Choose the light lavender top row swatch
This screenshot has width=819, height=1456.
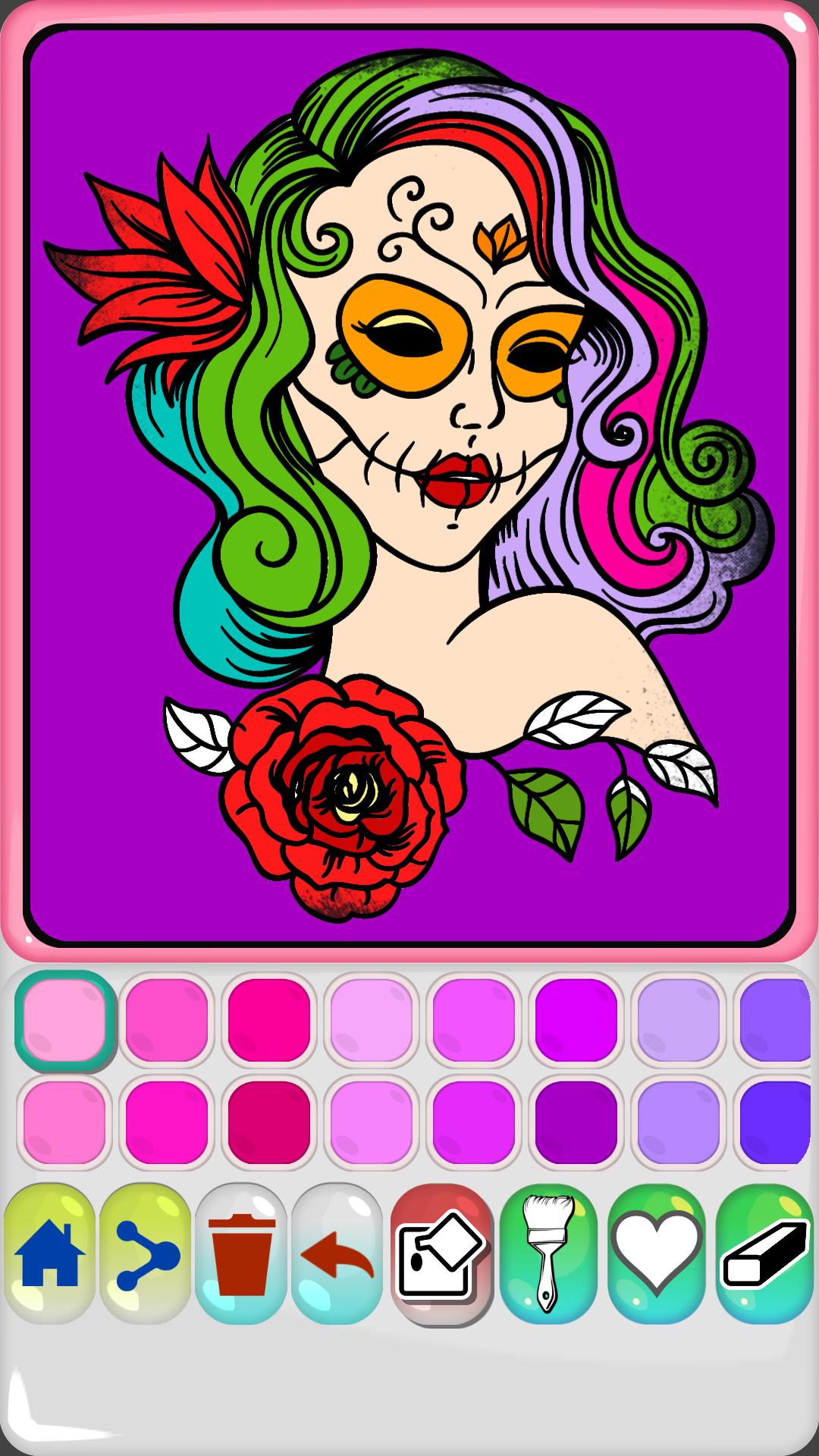tap(679, 1020)
